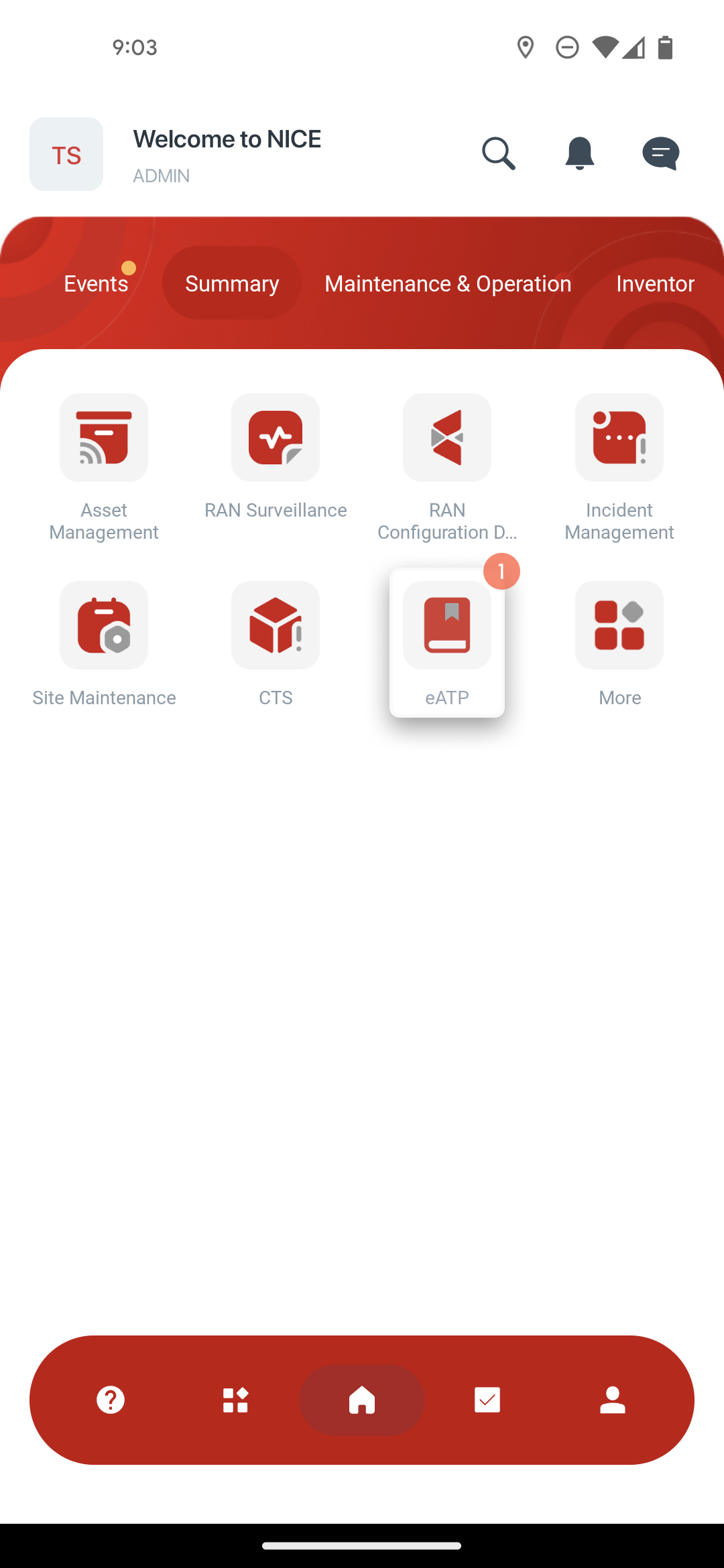
Task: Switch to the Events tab
Action: click(x=96, y=283)
